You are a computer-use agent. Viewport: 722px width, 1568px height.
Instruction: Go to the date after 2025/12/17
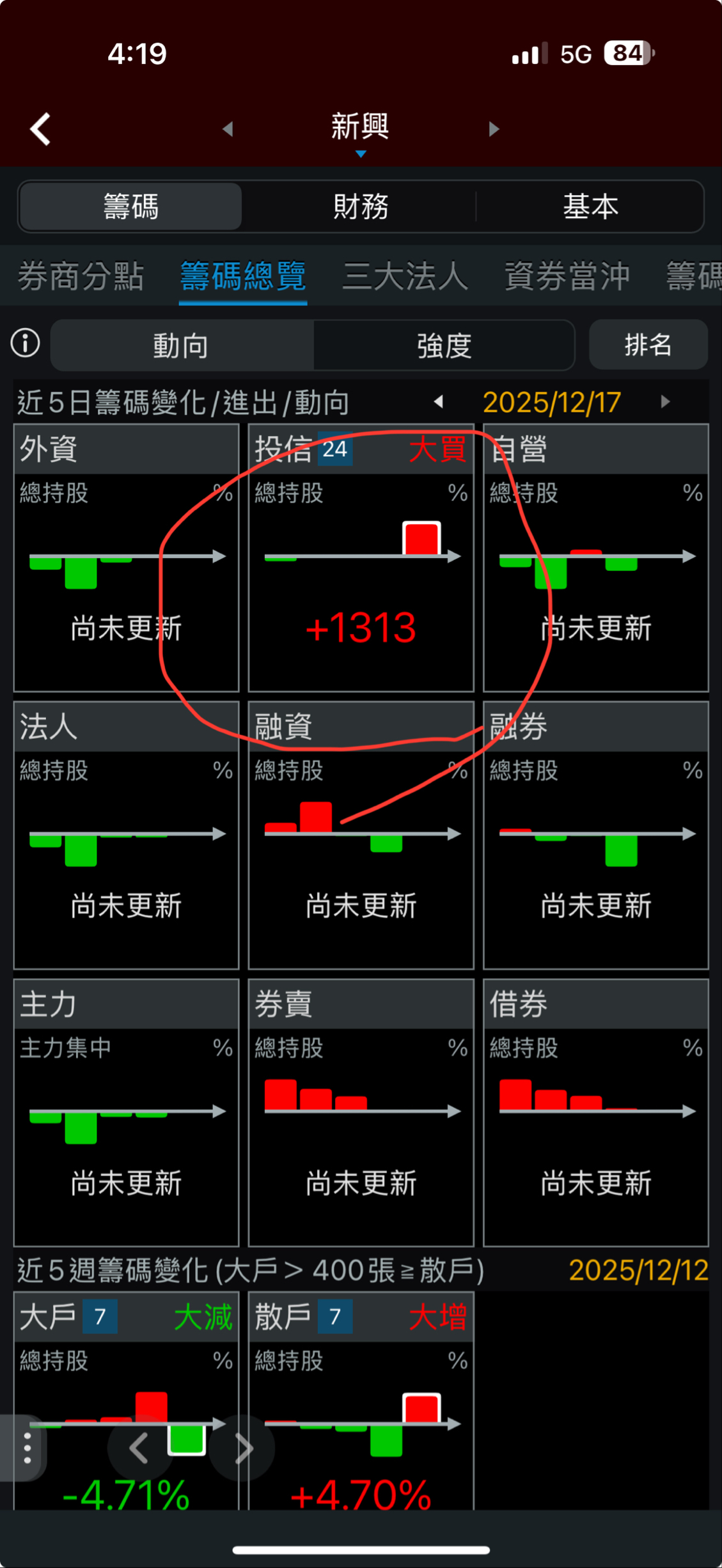coord(665,402)
